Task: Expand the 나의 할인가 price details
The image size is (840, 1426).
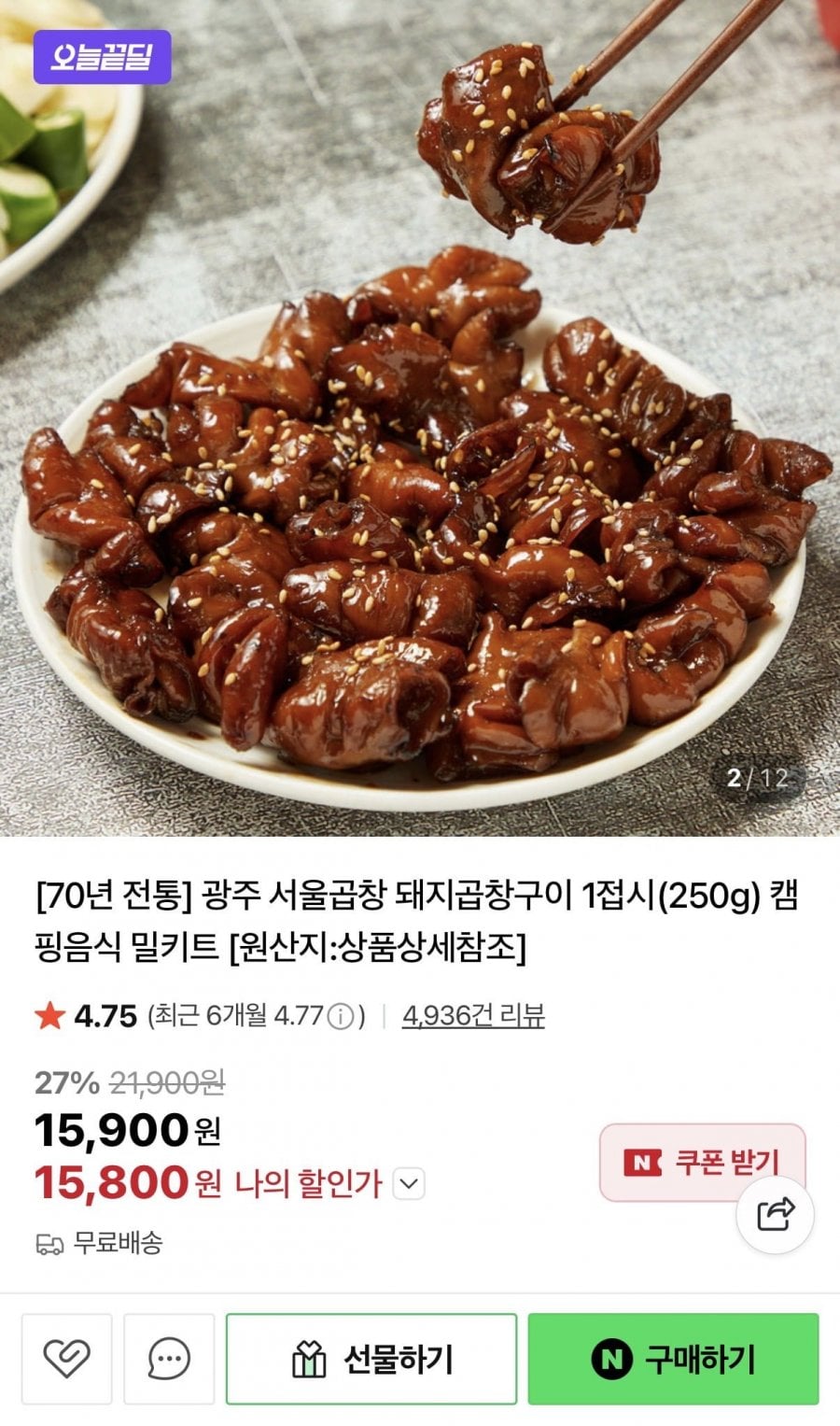Action: pyautogui.click(x=409, y=1184)
